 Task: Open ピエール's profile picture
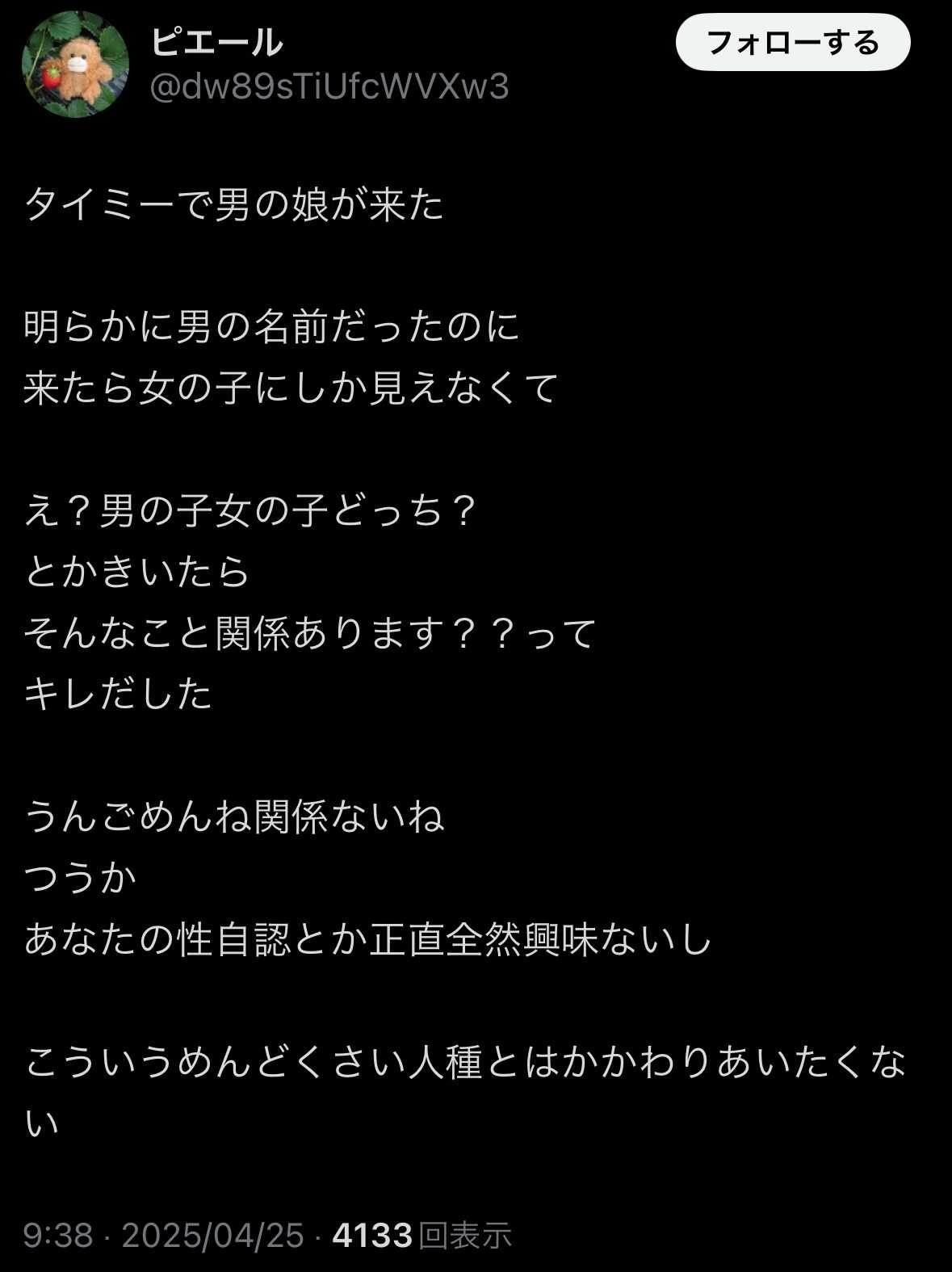coord(75,65)
